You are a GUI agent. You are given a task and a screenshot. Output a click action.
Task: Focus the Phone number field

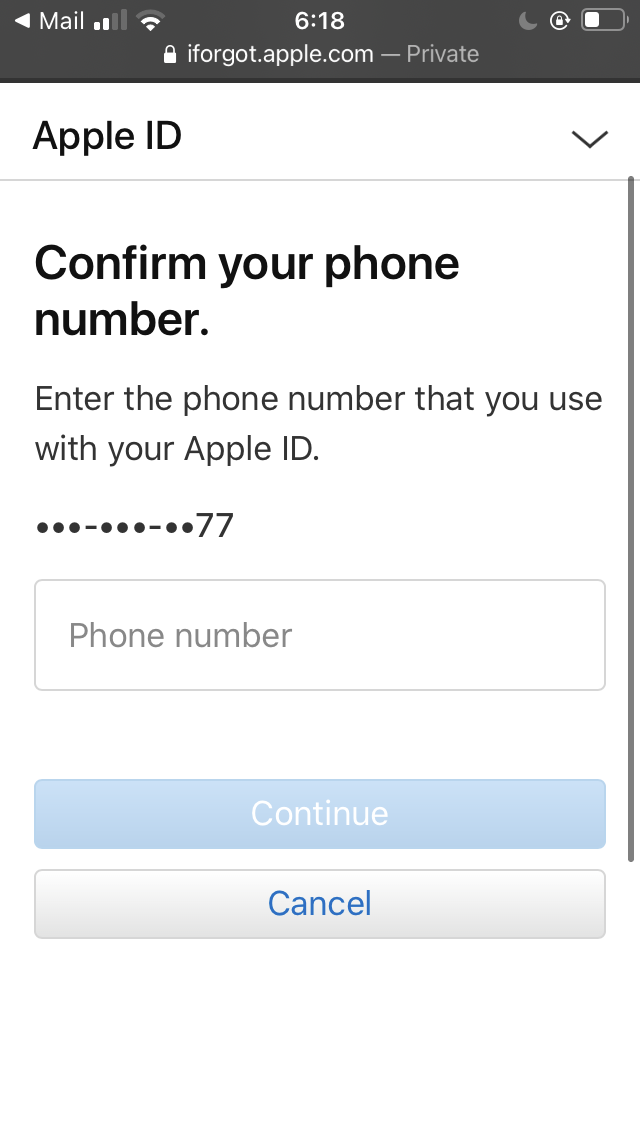coord(320,635)
